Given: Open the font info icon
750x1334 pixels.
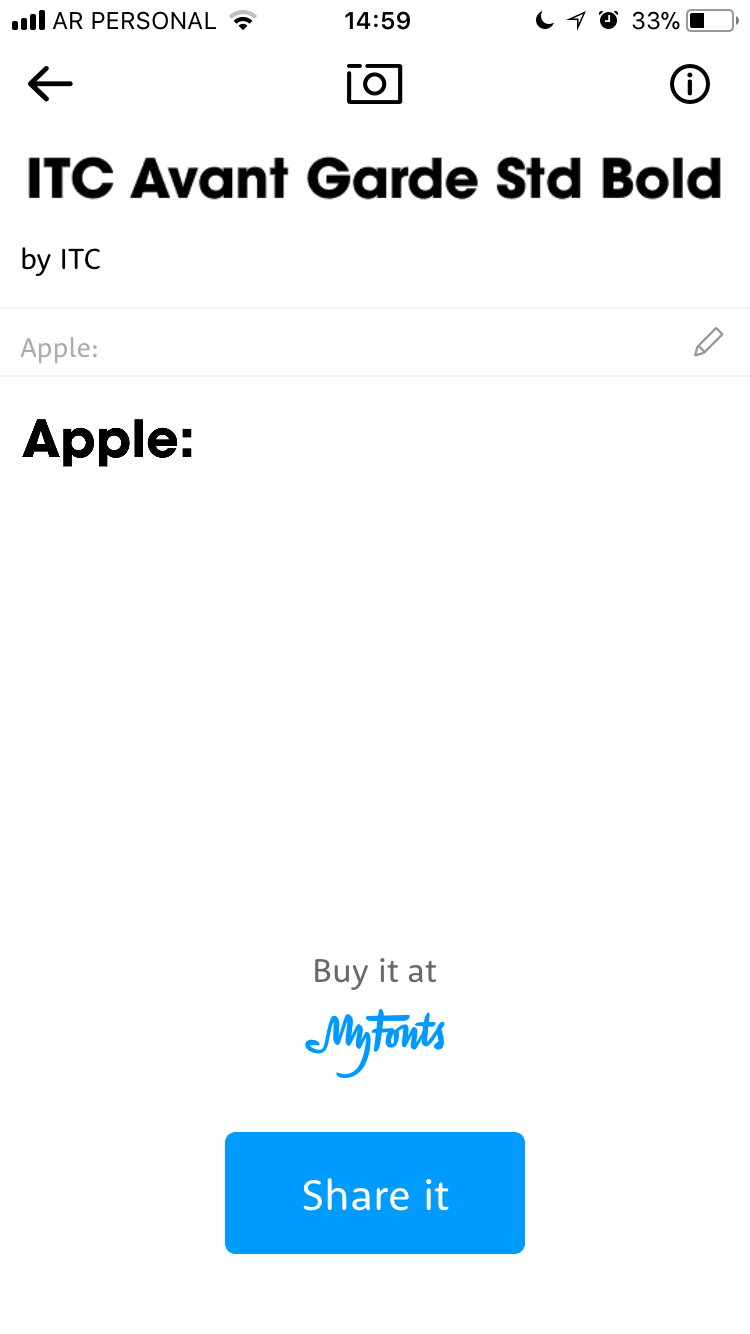Looking at the screenshot, I should click(689, 85).
